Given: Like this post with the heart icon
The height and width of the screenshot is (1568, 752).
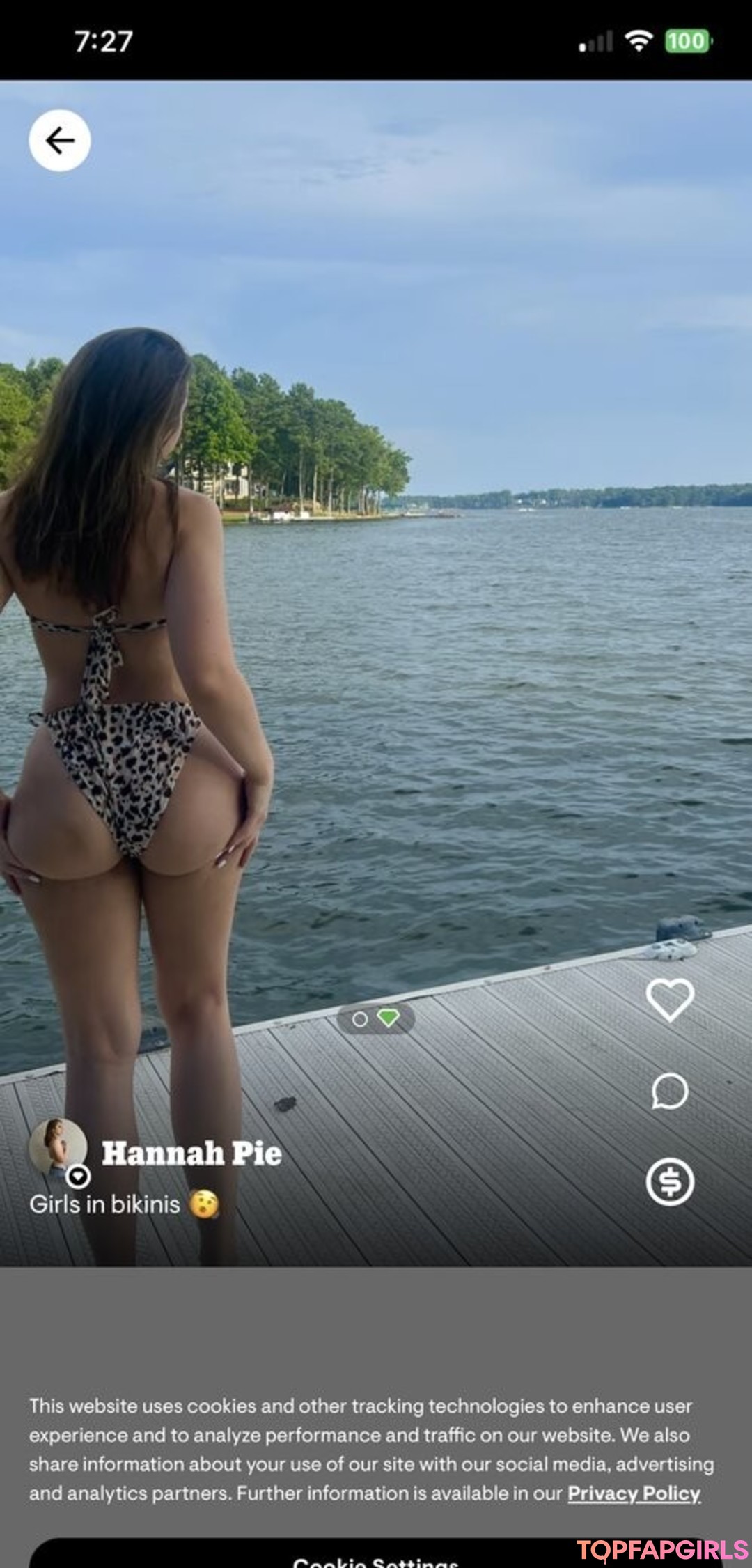Looking at the screenshot, I should [670, 1000].
